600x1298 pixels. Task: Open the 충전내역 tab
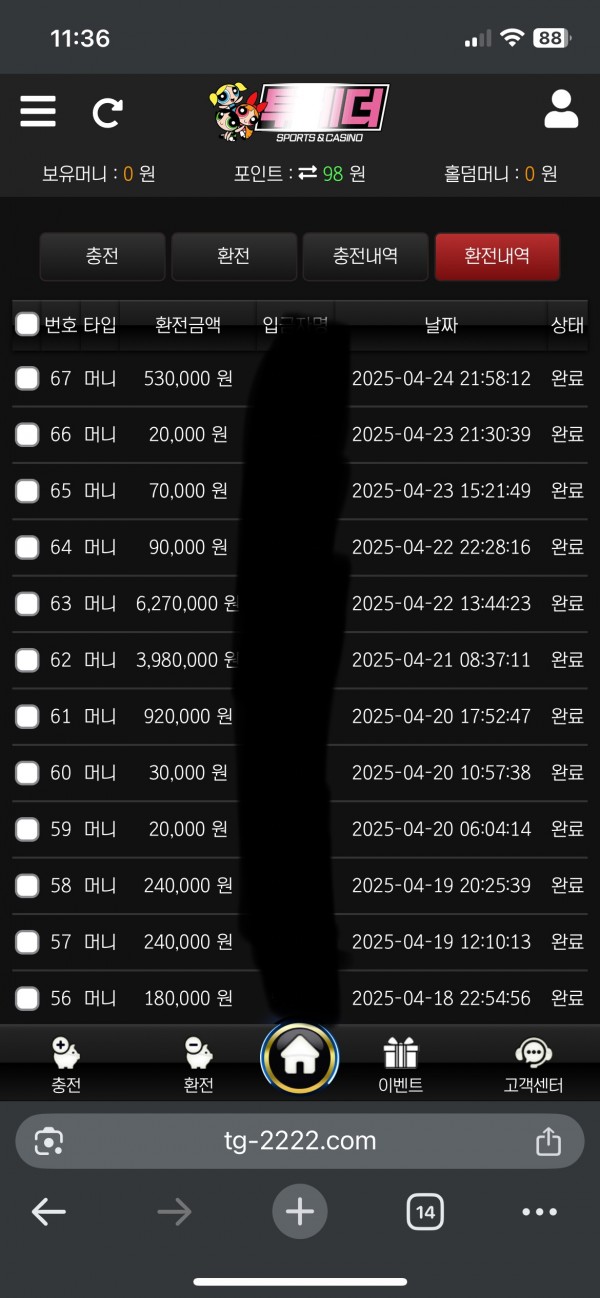365,256
